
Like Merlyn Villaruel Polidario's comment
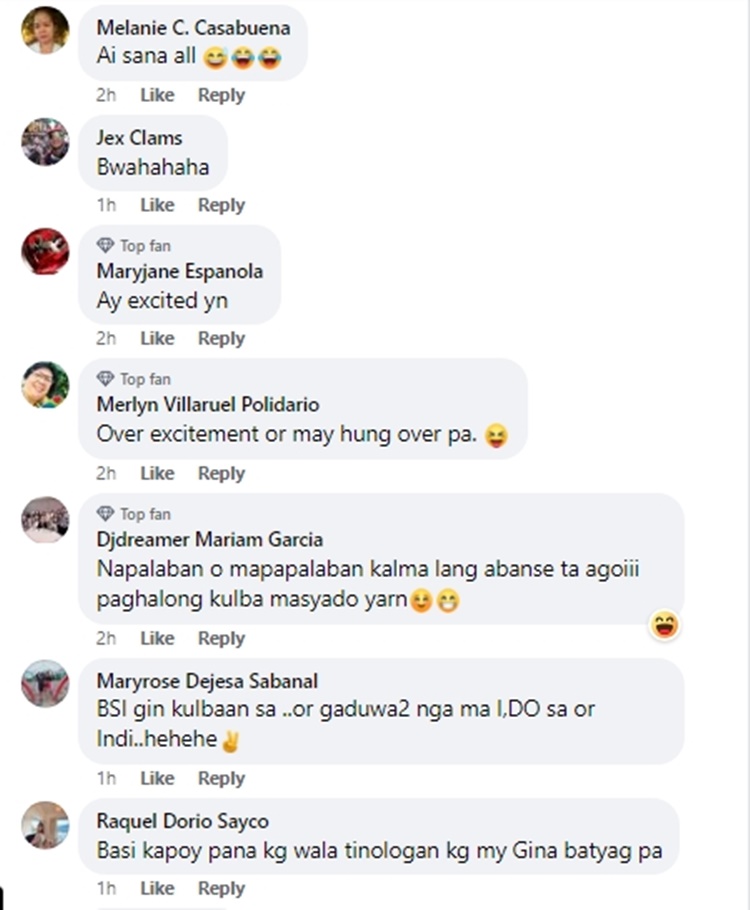pos(157,473)
